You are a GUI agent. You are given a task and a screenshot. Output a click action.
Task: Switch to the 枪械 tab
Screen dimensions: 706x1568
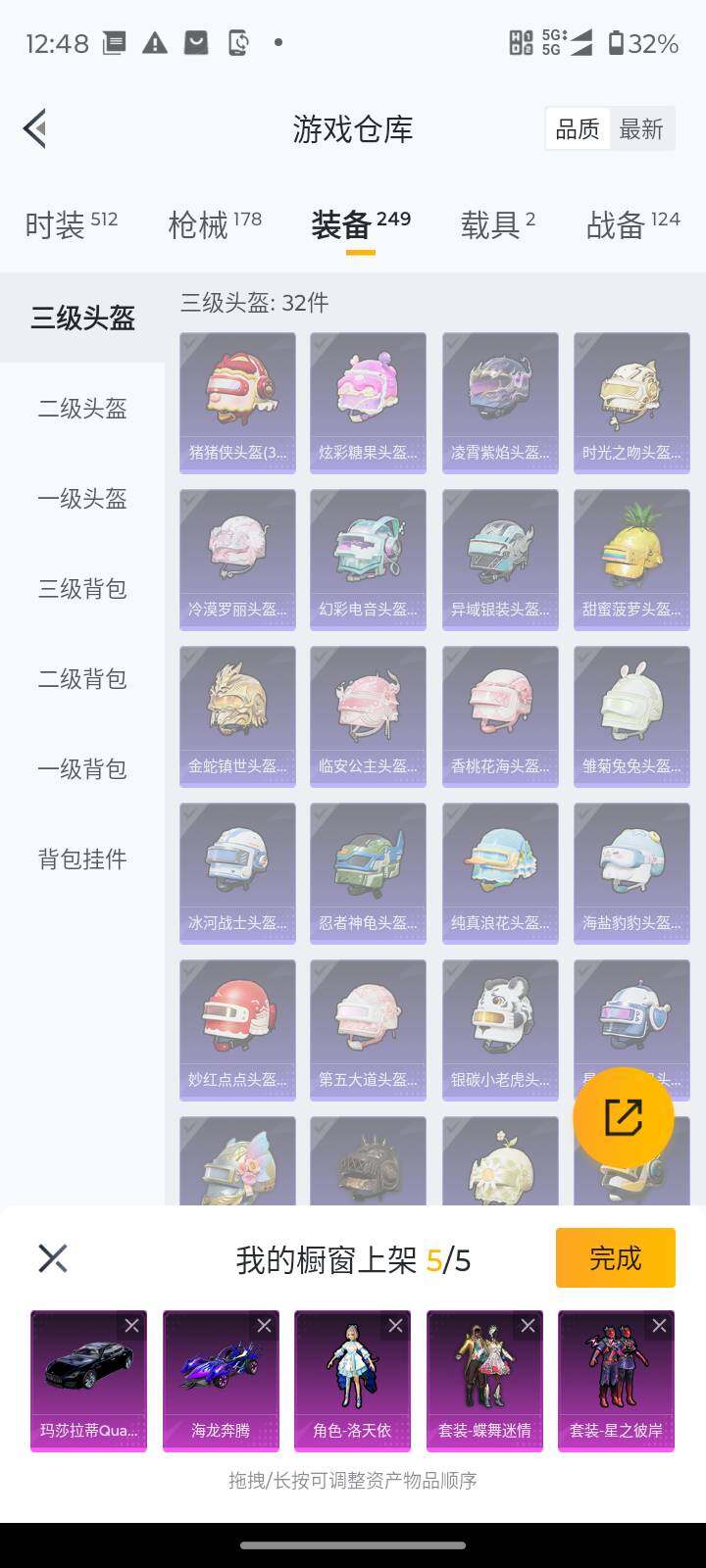coord(215,223)
